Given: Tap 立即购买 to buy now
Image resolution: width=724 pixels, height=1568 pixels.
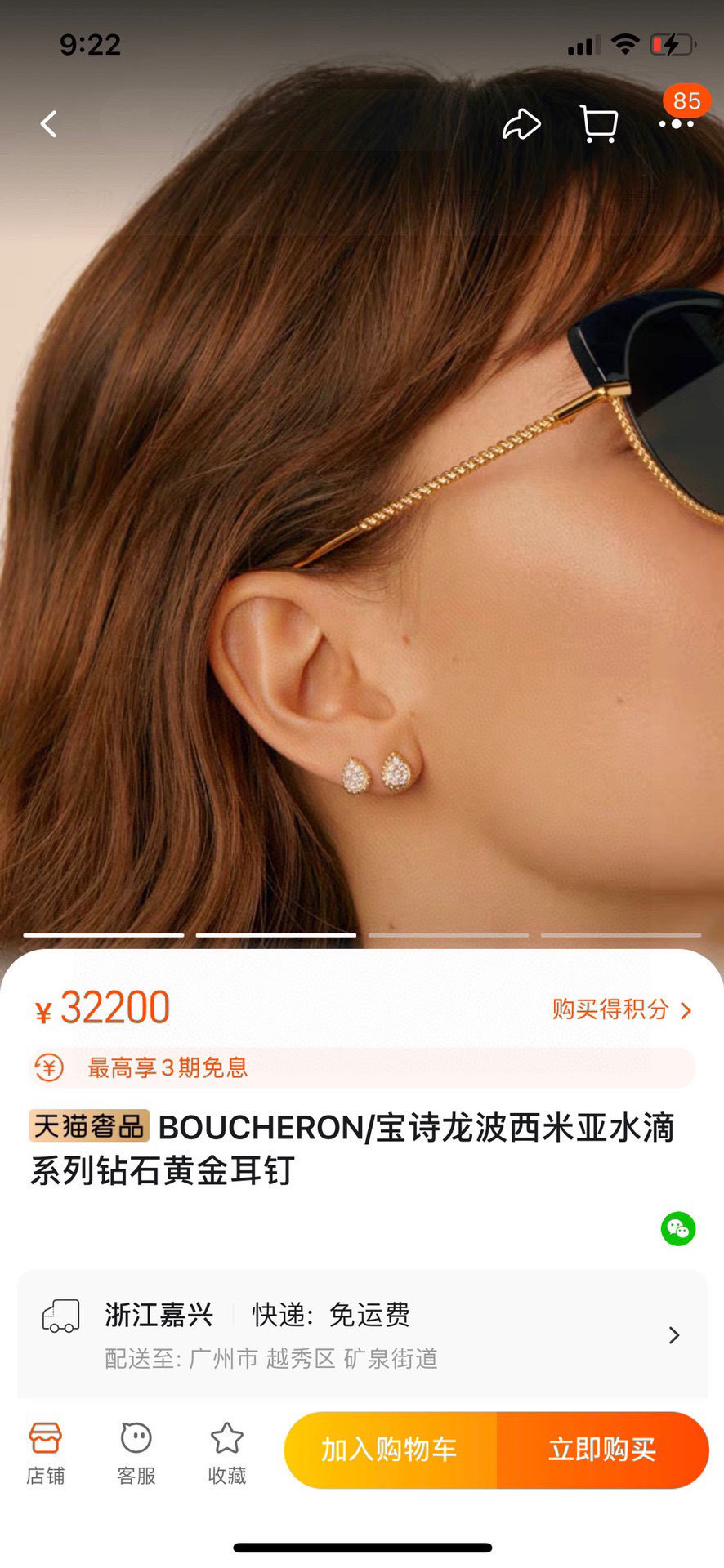Looking at the screenshot, I should tap(602, 1450).
